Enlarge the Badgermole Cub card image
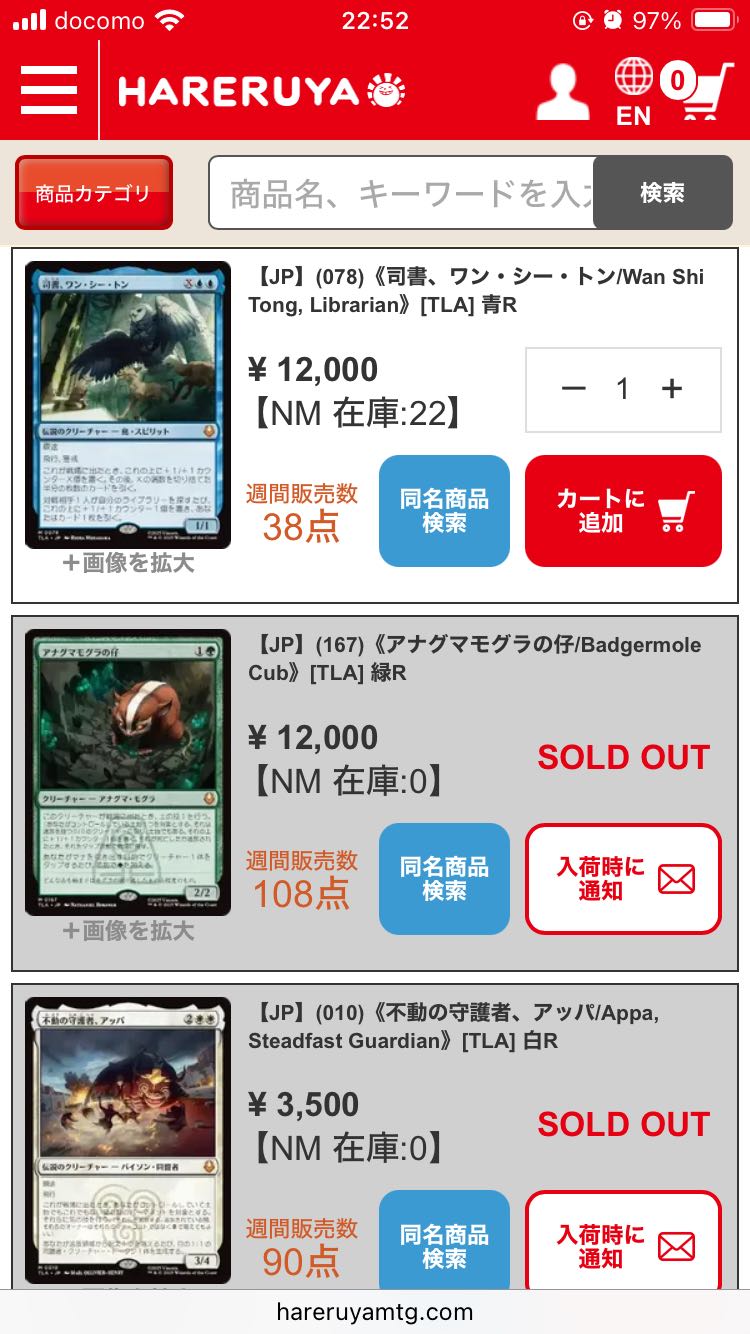The height and width of the screenshot is (1334, 750). pyautogui.click(x=128, y=931)
